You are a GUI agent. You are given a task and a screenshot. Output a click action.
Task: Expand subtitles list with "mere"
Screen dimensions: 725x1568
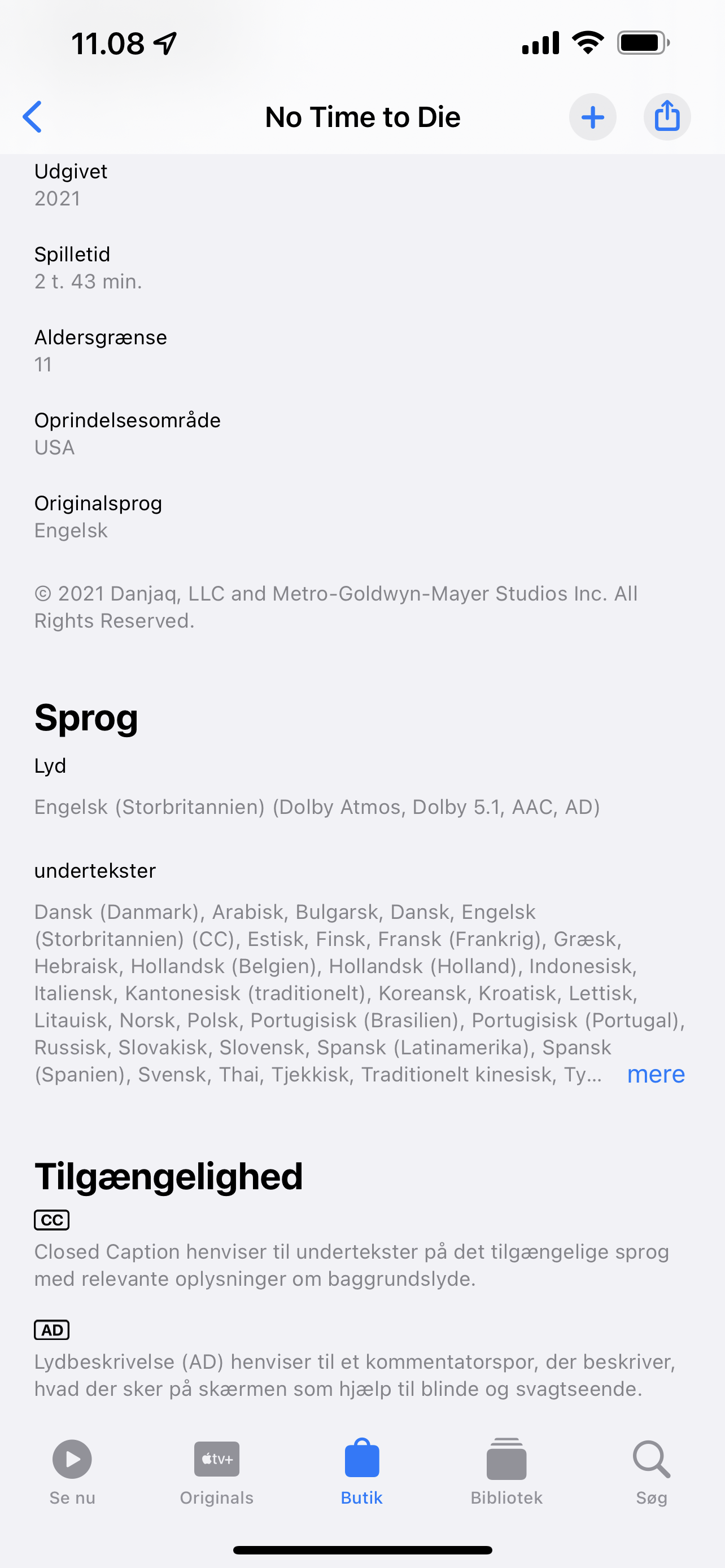coord(655,1074)
